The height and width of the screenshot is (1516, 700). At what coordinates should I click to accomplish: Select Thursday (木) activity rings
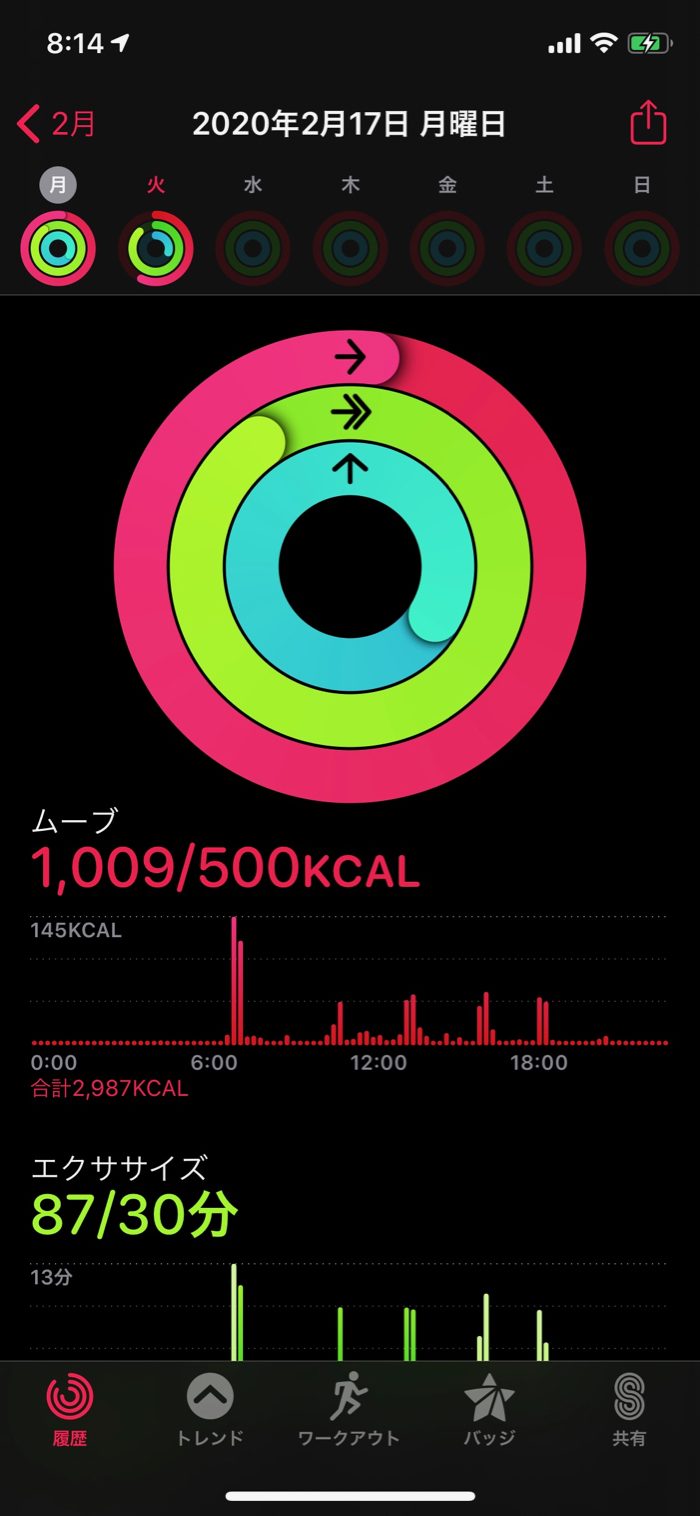pos(350,247)
